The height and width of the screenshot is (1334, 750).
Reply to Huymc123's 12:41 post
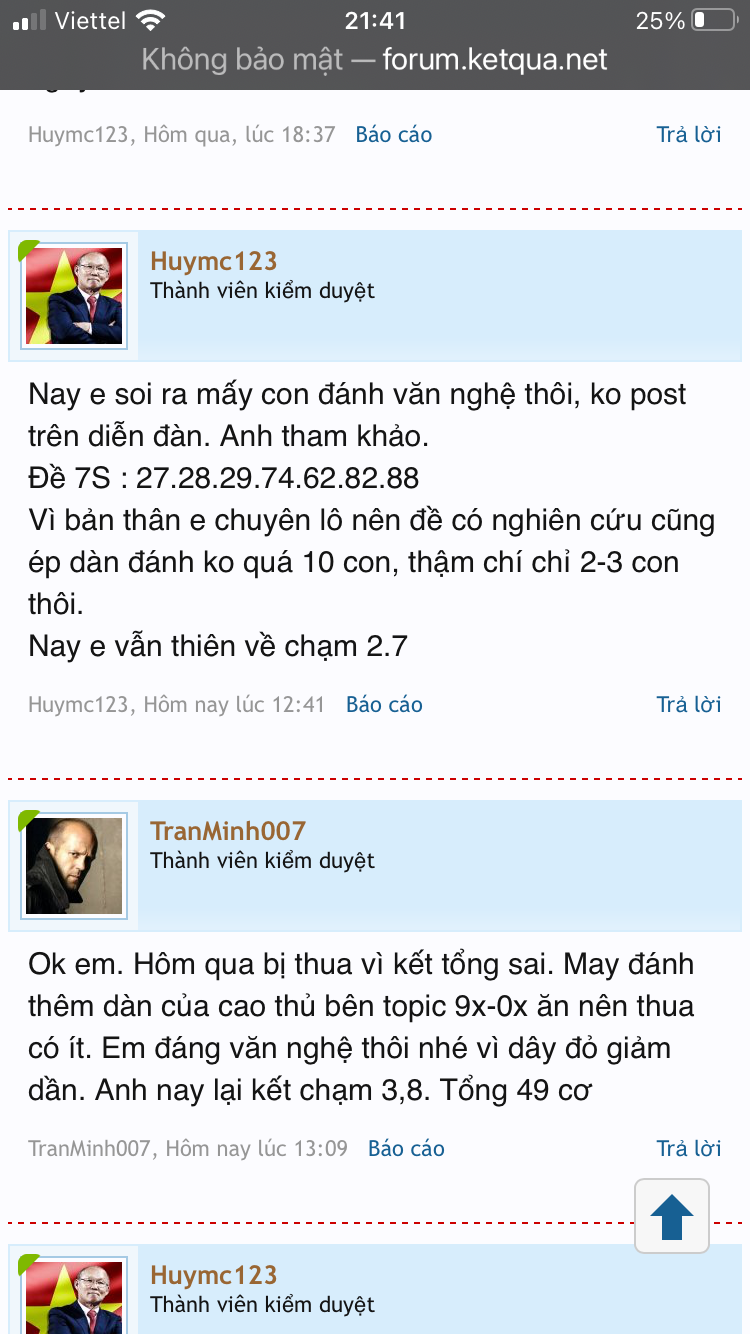point(689,704)
